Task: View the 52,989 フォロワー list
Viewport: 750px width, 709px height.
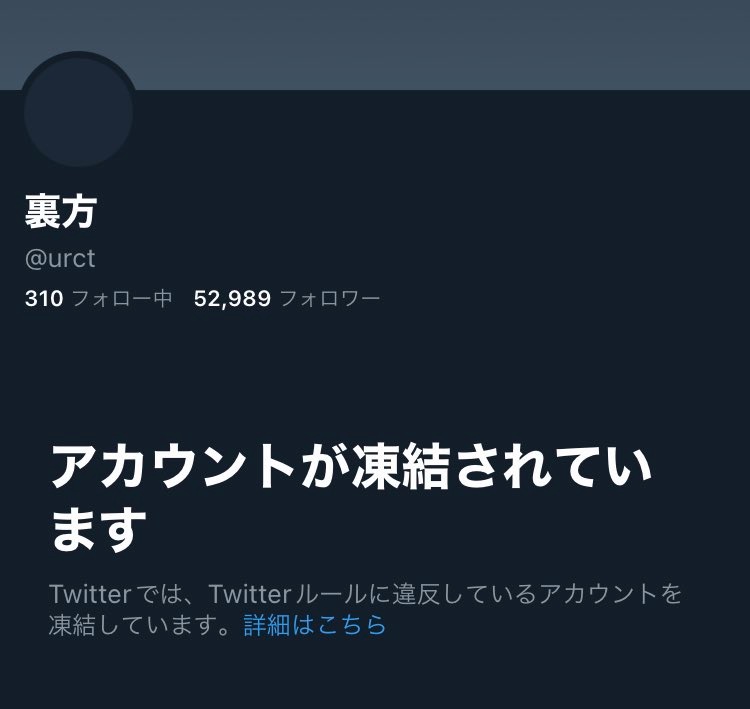Action: (287, 298)
